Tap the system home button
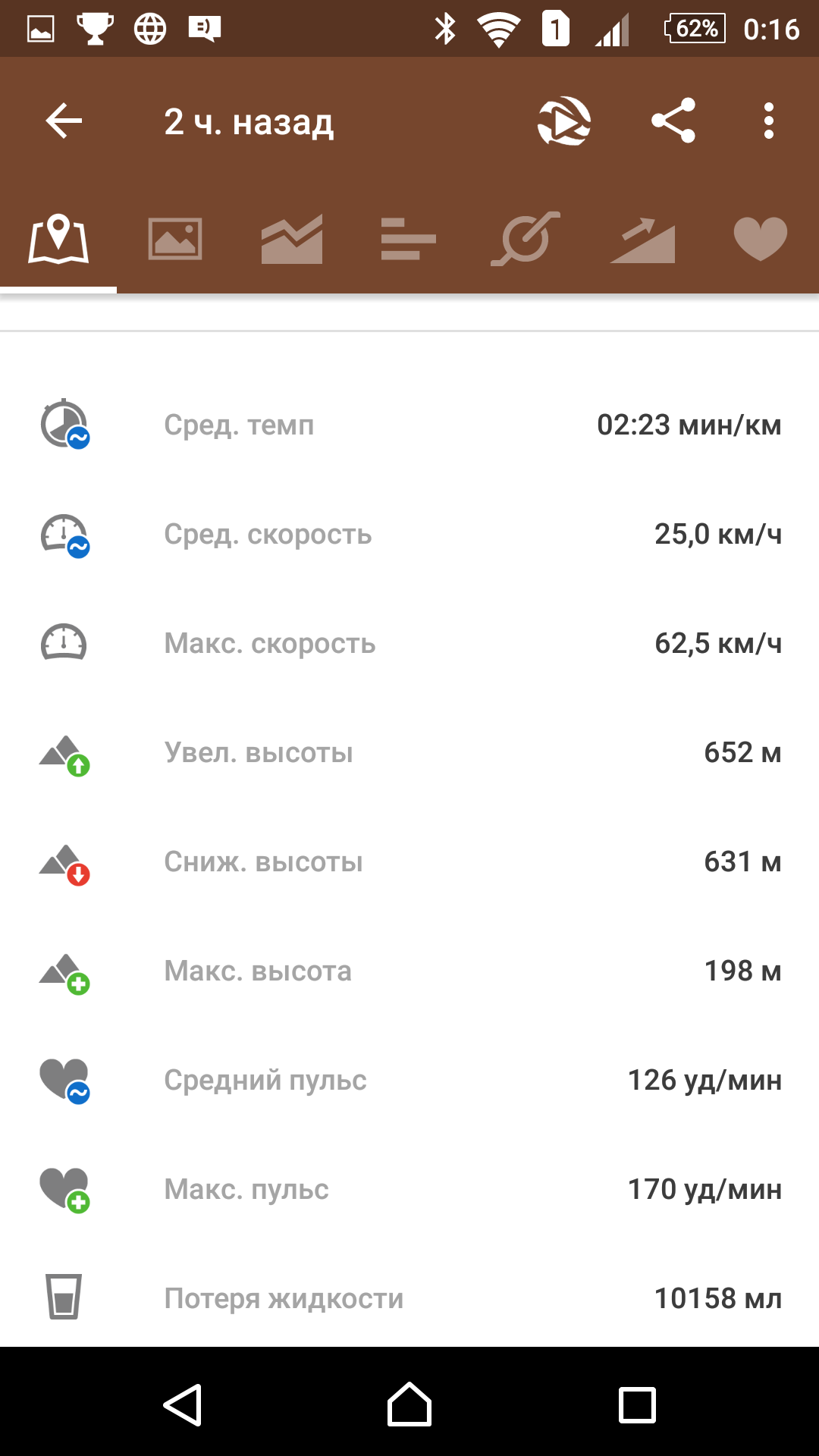Viewport: 819px width, 1456px height. [x=409, y=1404]
